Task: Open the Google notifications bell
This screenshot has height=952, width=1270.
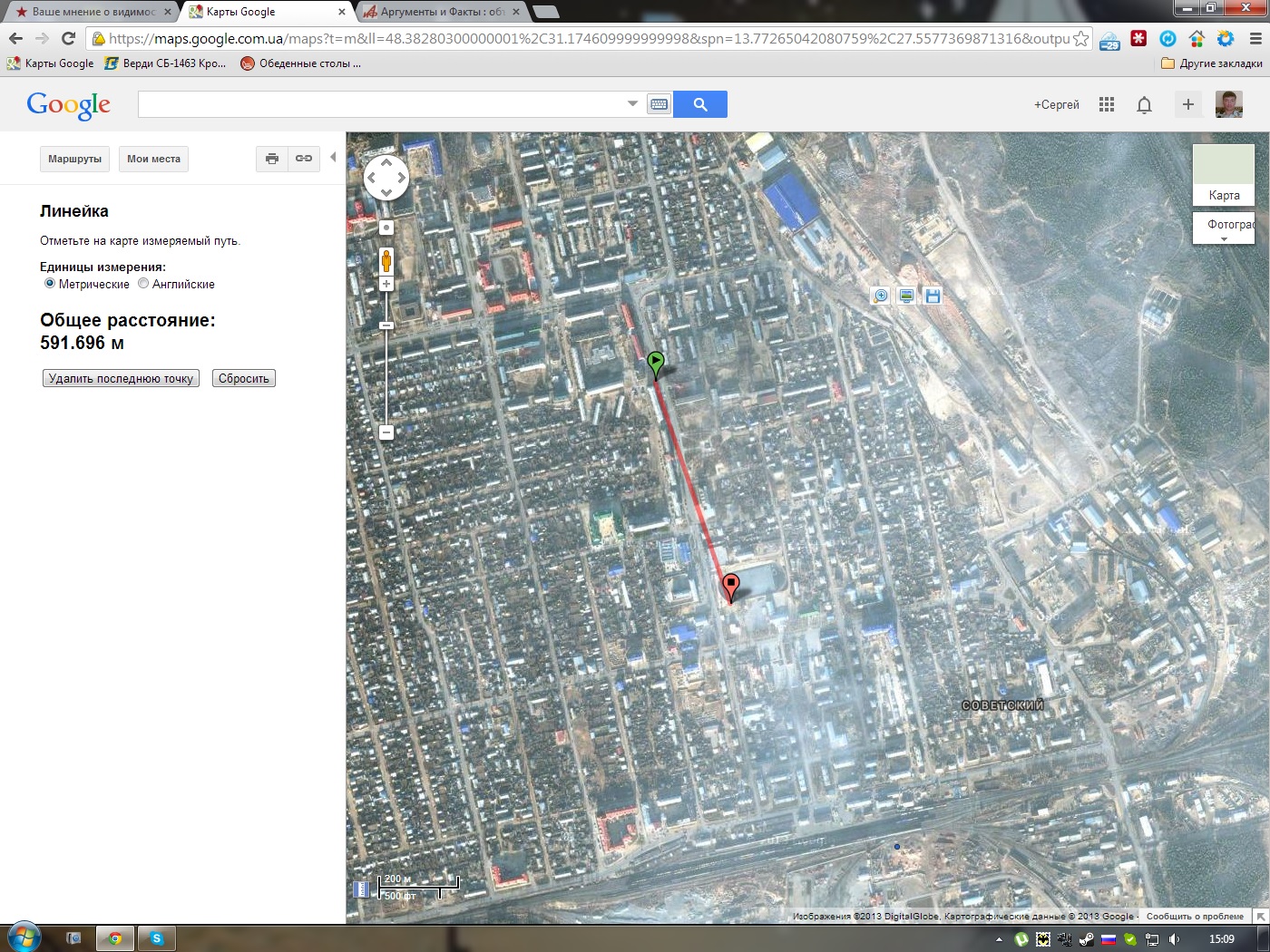Action: [x=1144, y=104]
